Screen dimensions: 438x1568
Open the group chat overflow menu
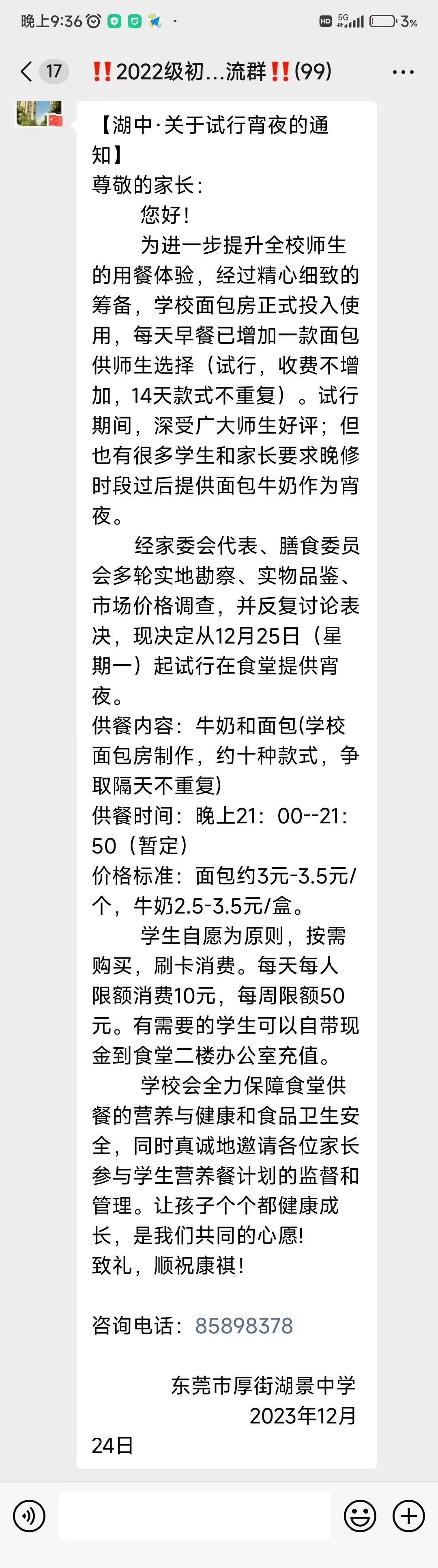(403, 72)
